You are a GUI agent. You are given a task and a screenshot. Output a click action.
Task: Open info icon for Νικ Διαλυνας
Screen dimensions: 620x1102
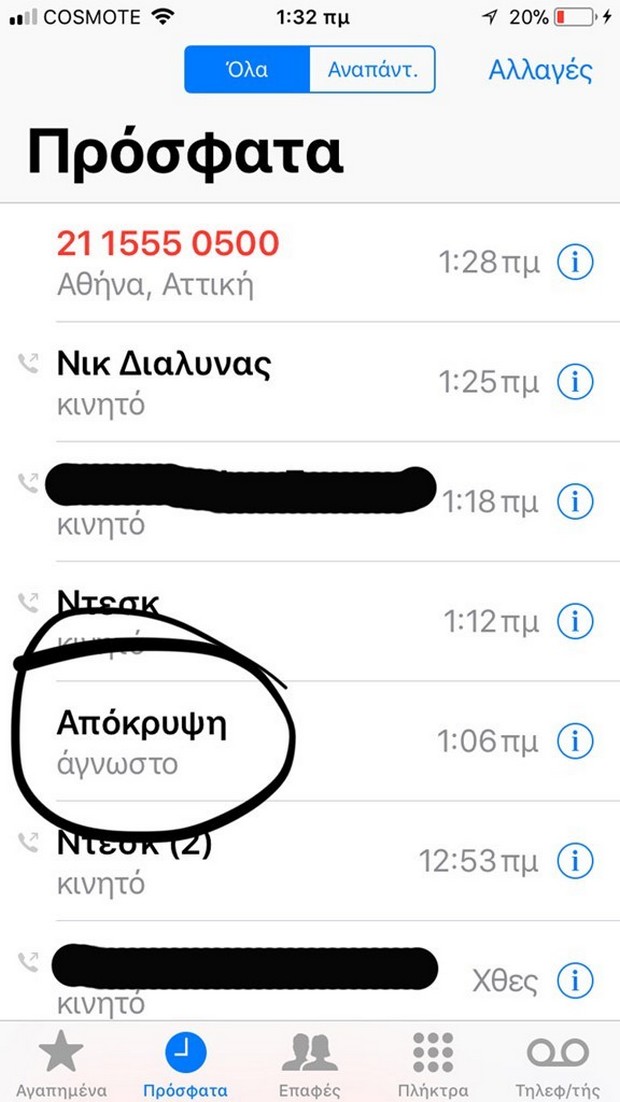(575, 382)
